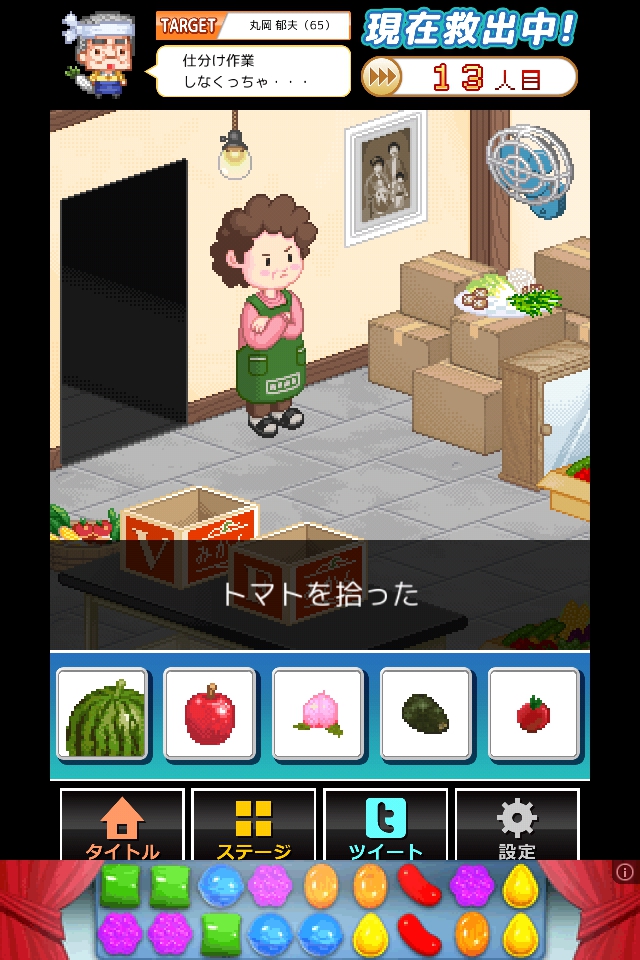Viewport: 640px width, 960px height.
Task: Choose the dark green avocado item
Action: coord(426,716)
